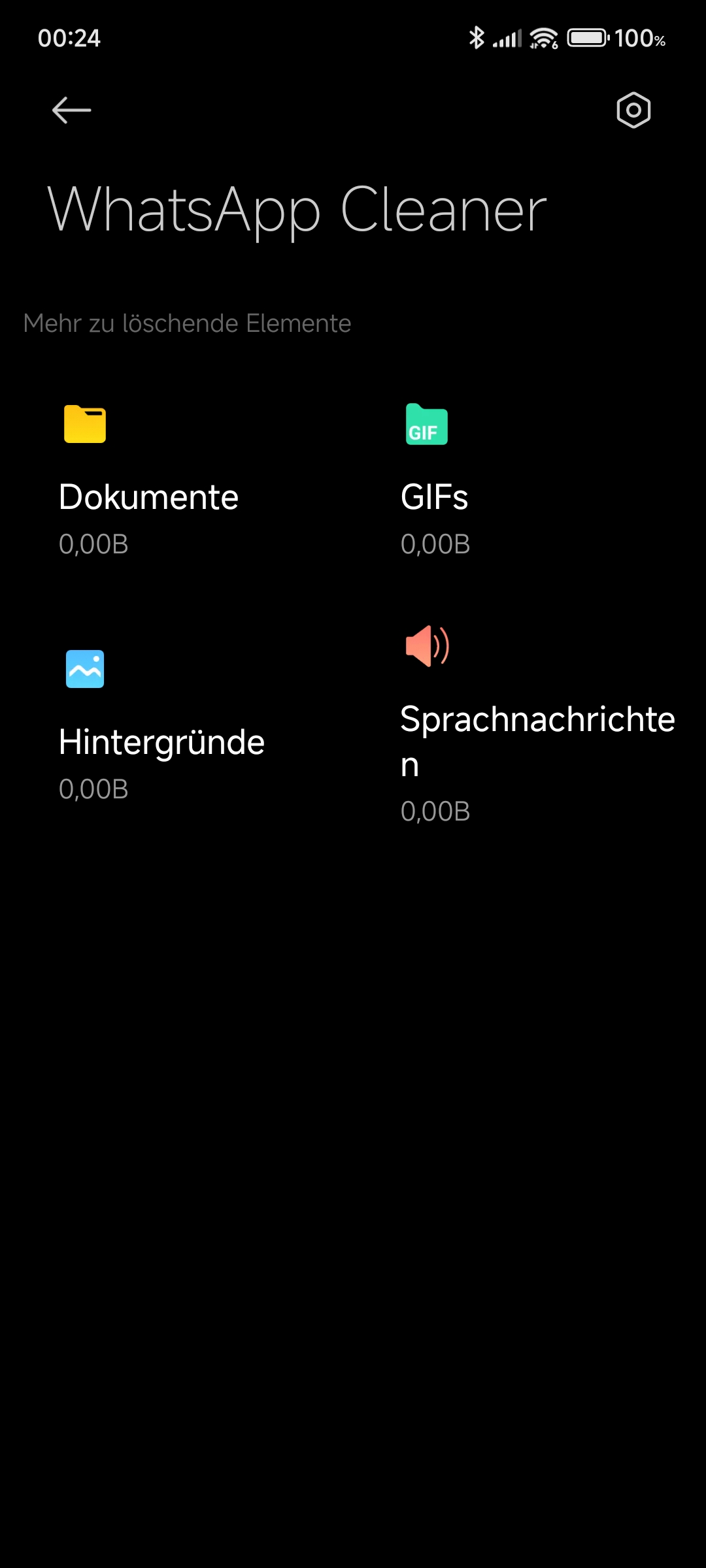Go back using the arrow icon
This screenshot has height=1568, width=706.
[x=71, y=110]
